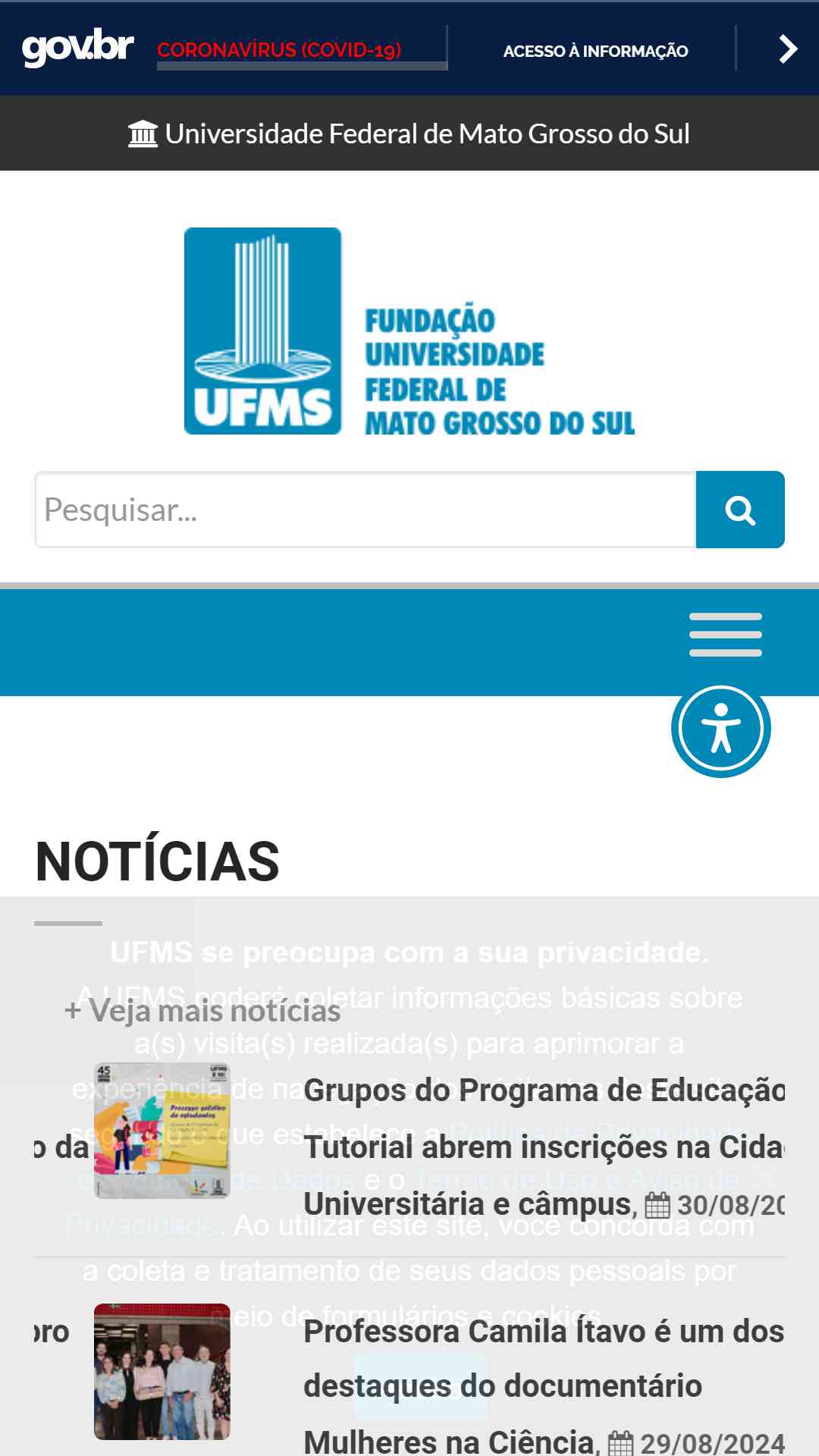Submit search with magnifier button

pos(740,510)
